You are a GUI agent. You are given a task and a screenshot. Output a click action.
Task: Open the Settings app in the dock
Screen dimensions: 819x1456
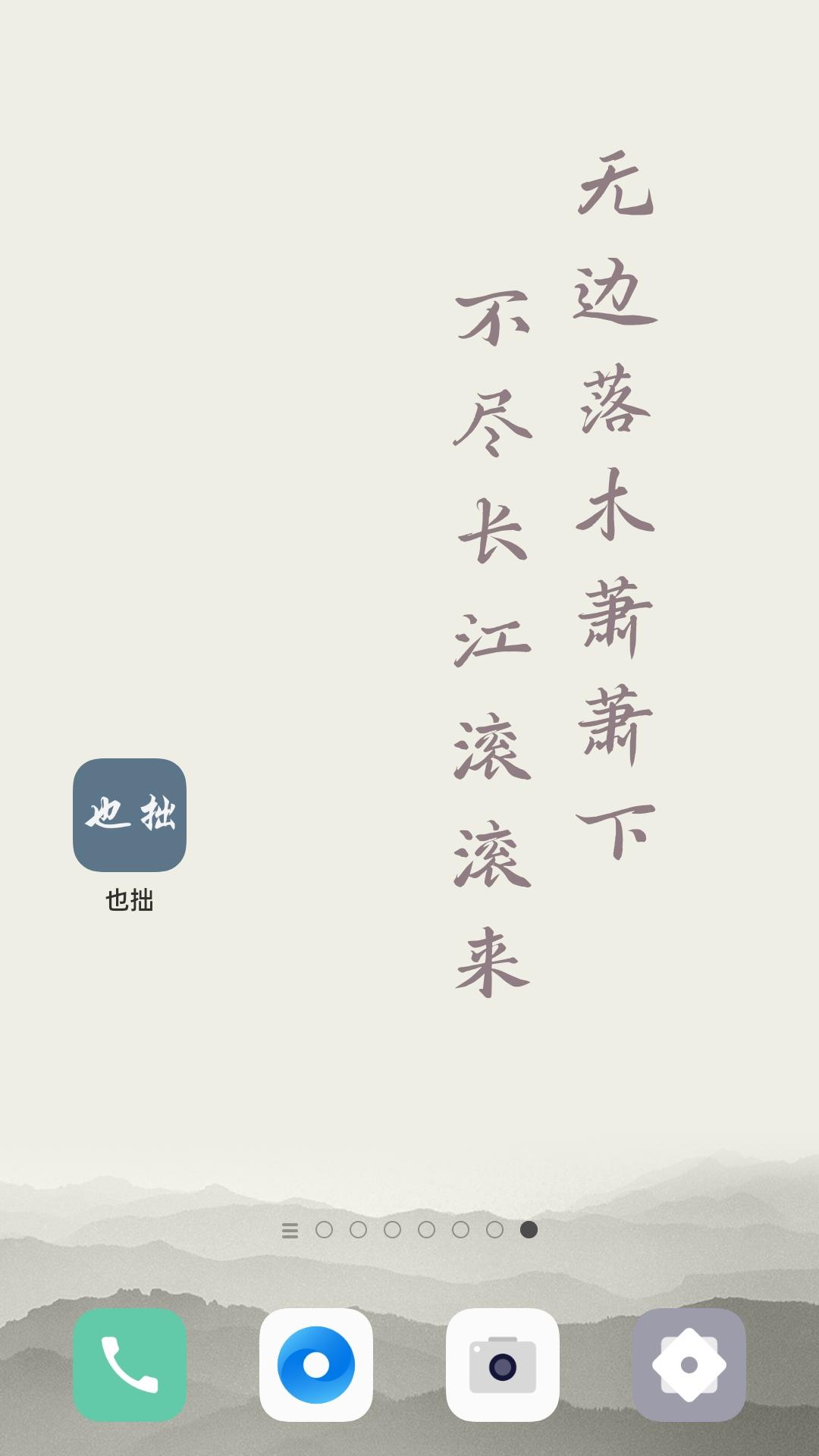(x=689, y=1365)
